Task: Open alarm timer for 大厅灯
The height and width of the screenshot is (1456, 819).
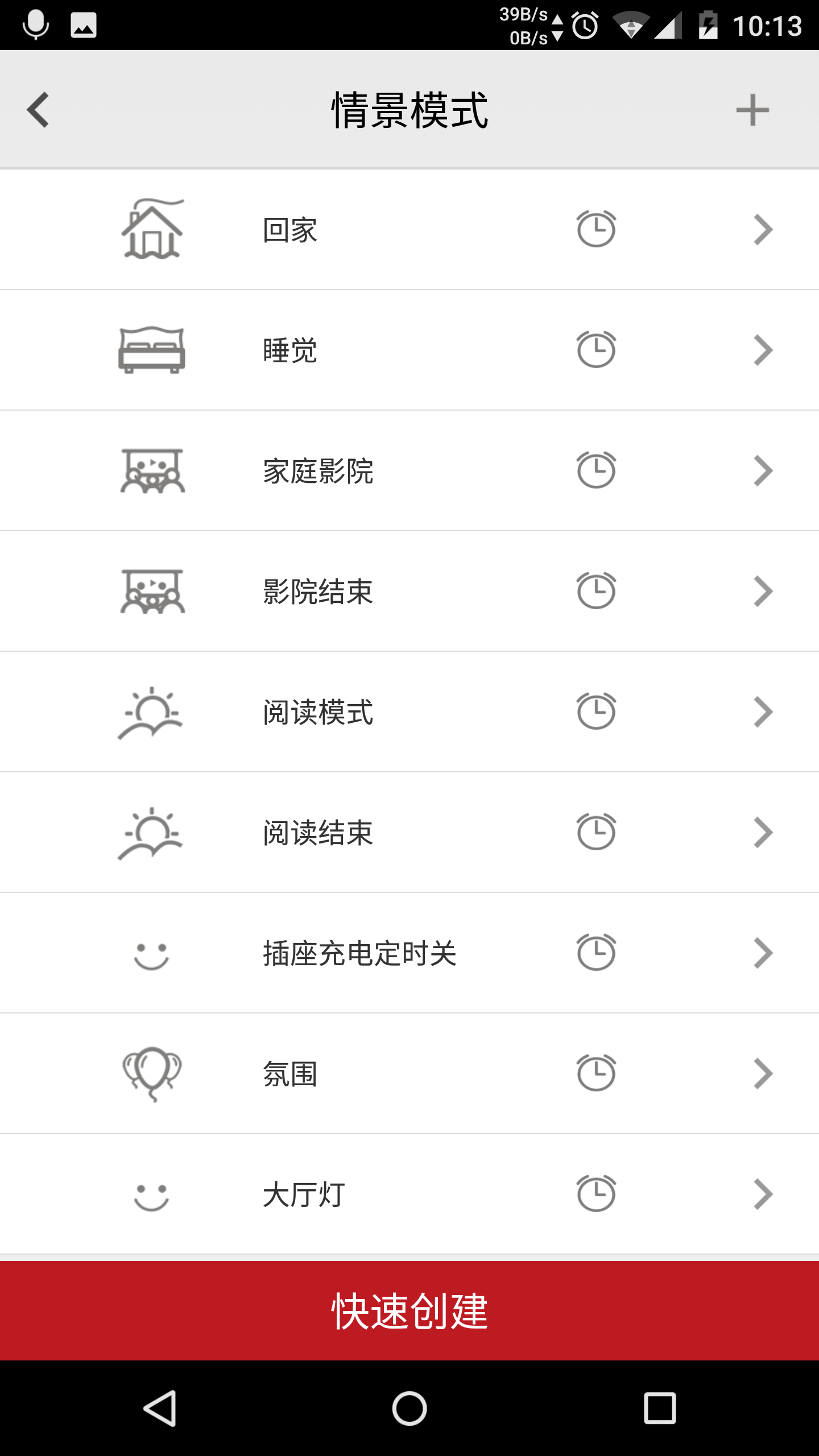Action: [595, 1194]
